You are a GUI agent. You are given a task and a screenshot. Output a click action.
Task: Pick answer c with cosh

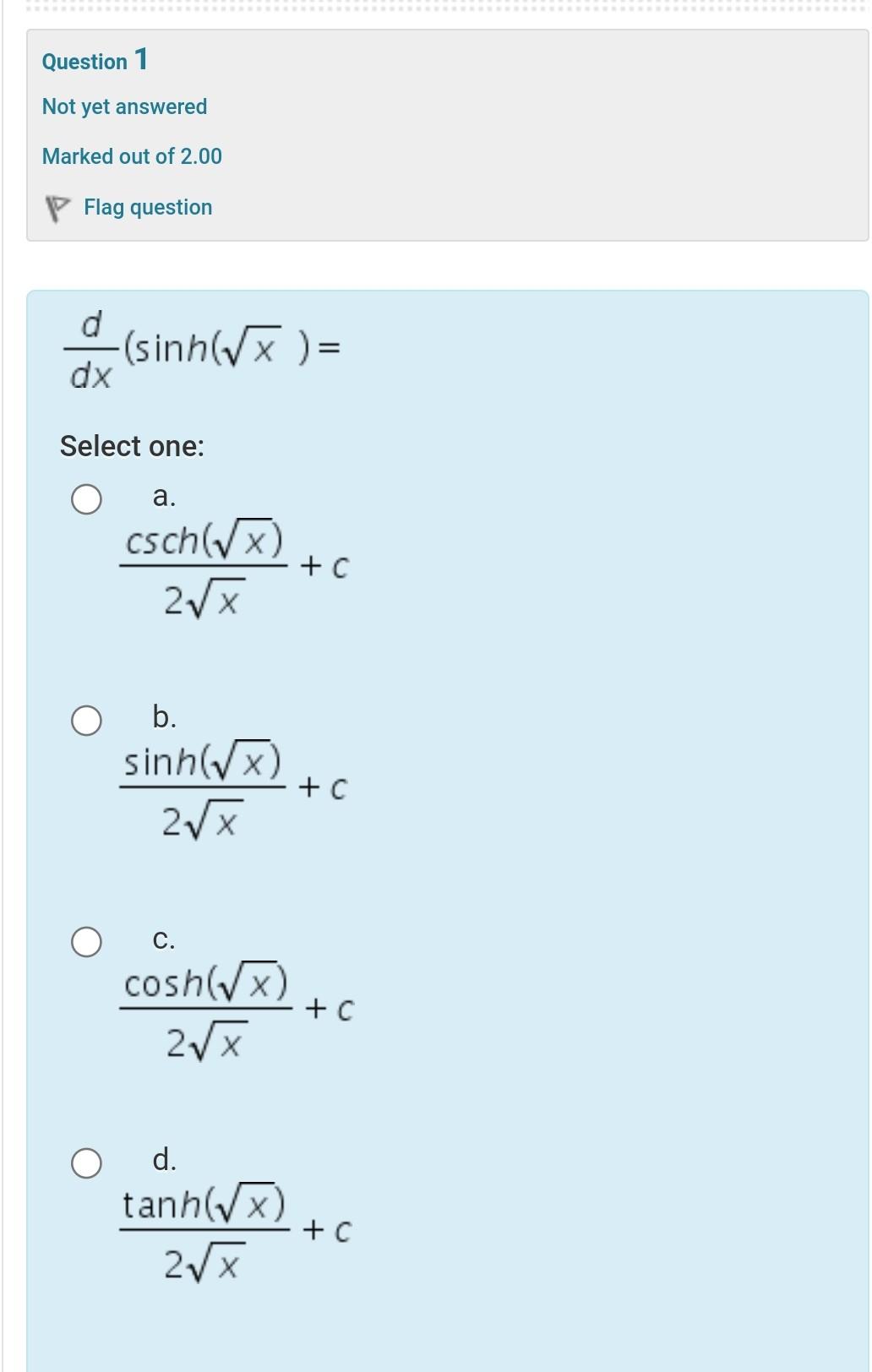(x=87, y=942)
